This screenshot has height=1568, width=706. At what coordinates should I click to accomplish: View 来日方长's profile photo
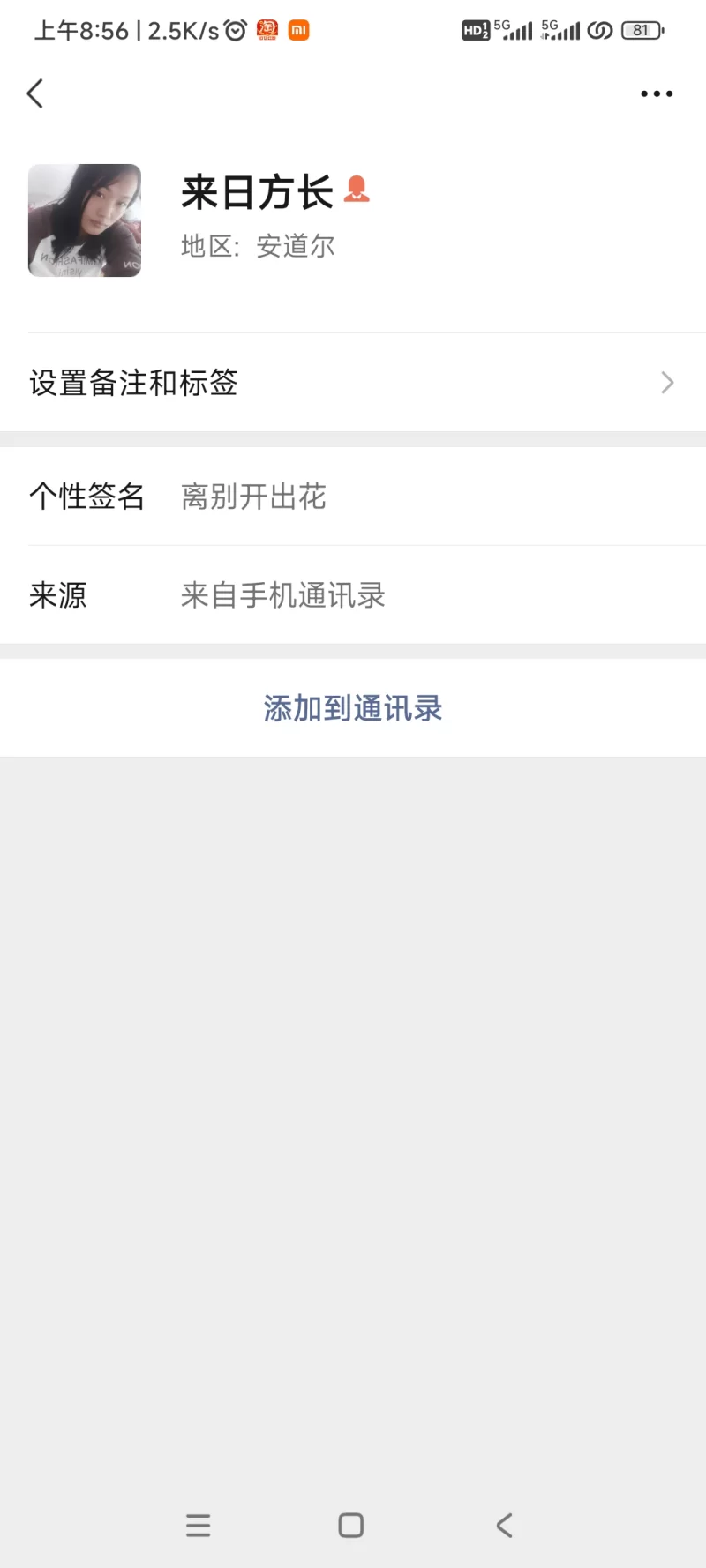coord(85,220)
